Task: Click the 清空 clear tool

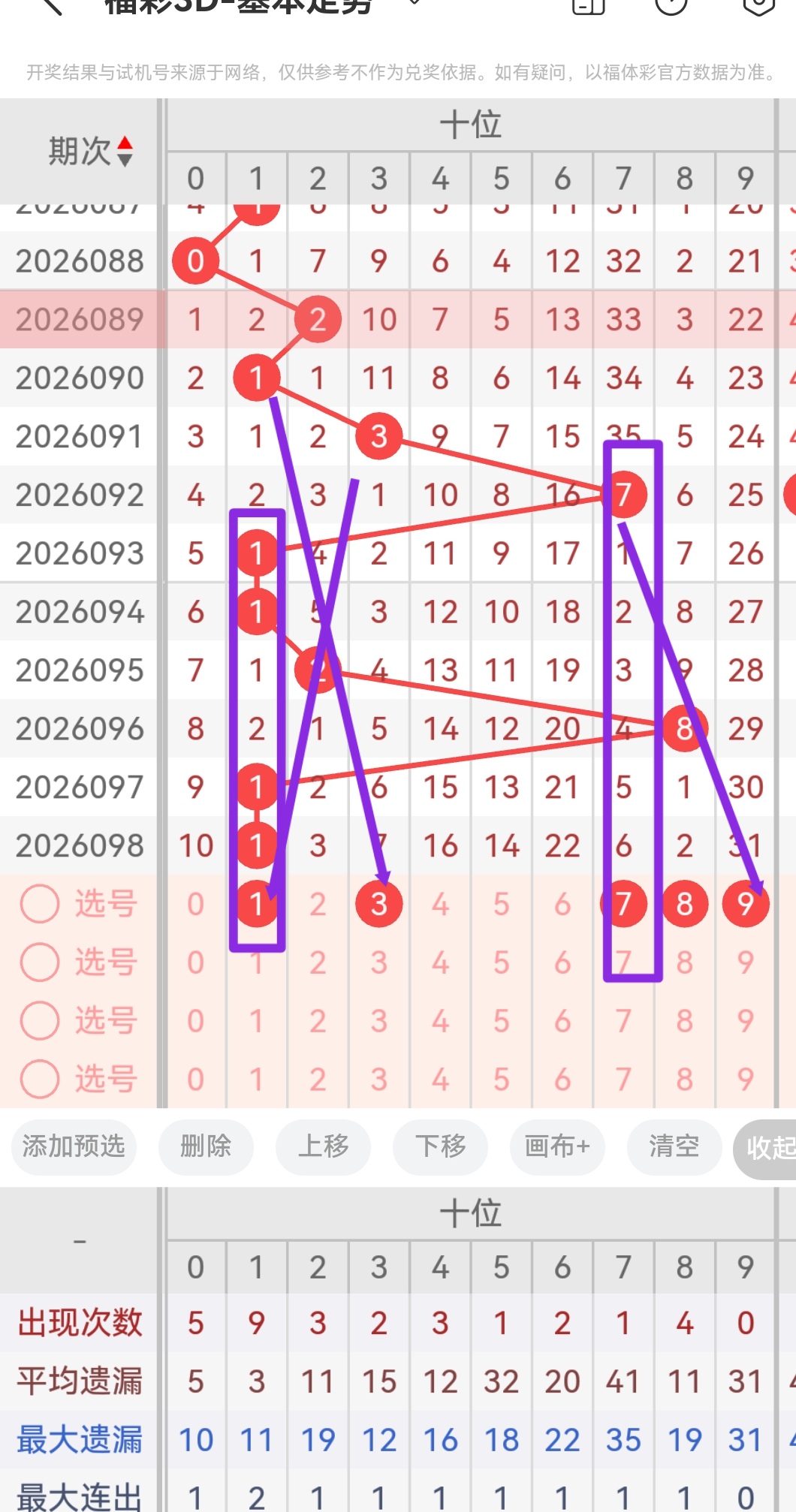Action: point(674,1147)
